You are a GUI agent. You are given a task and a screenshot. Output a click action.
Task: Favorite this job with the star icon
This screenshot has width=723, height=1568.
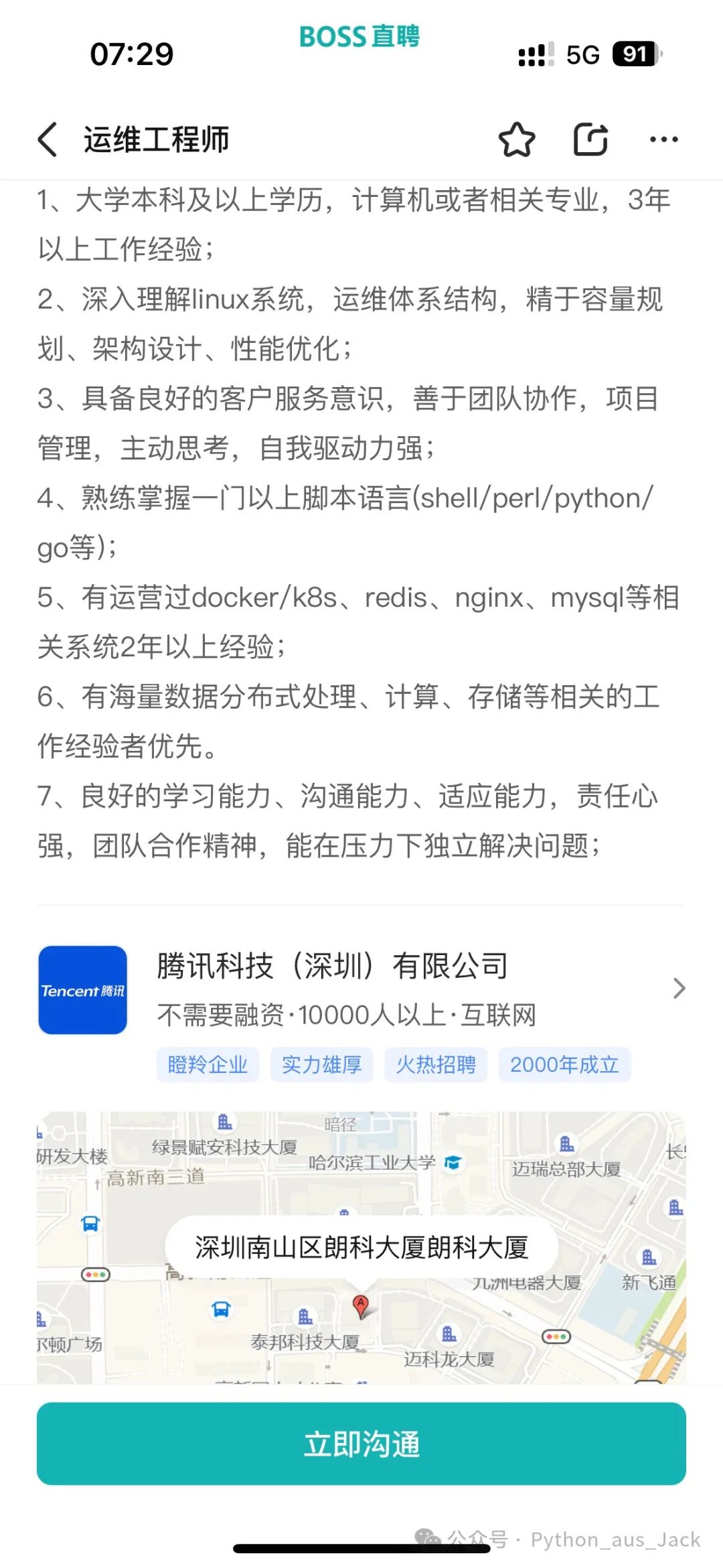[517, 139]
